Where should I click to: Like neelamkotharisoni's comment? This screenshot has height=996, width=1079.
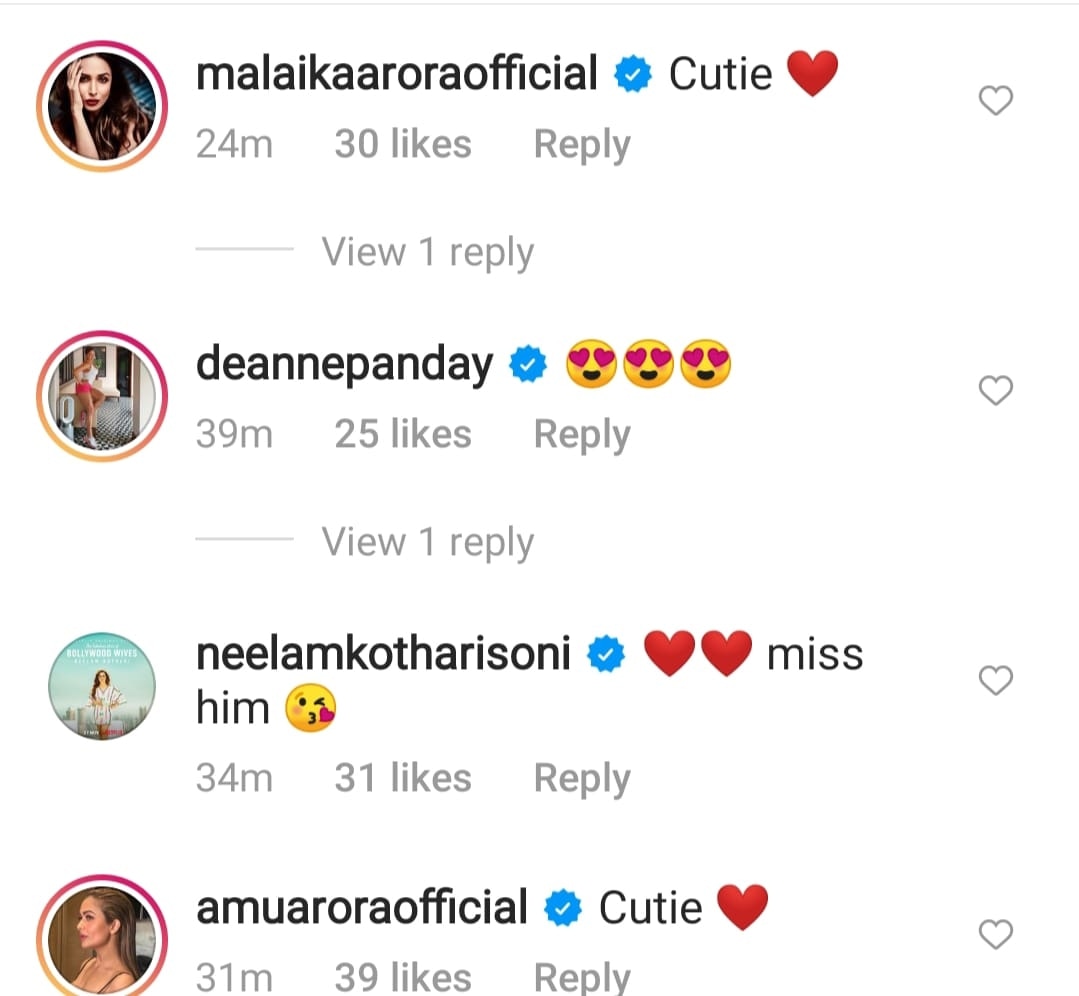(x=995, y=681)
